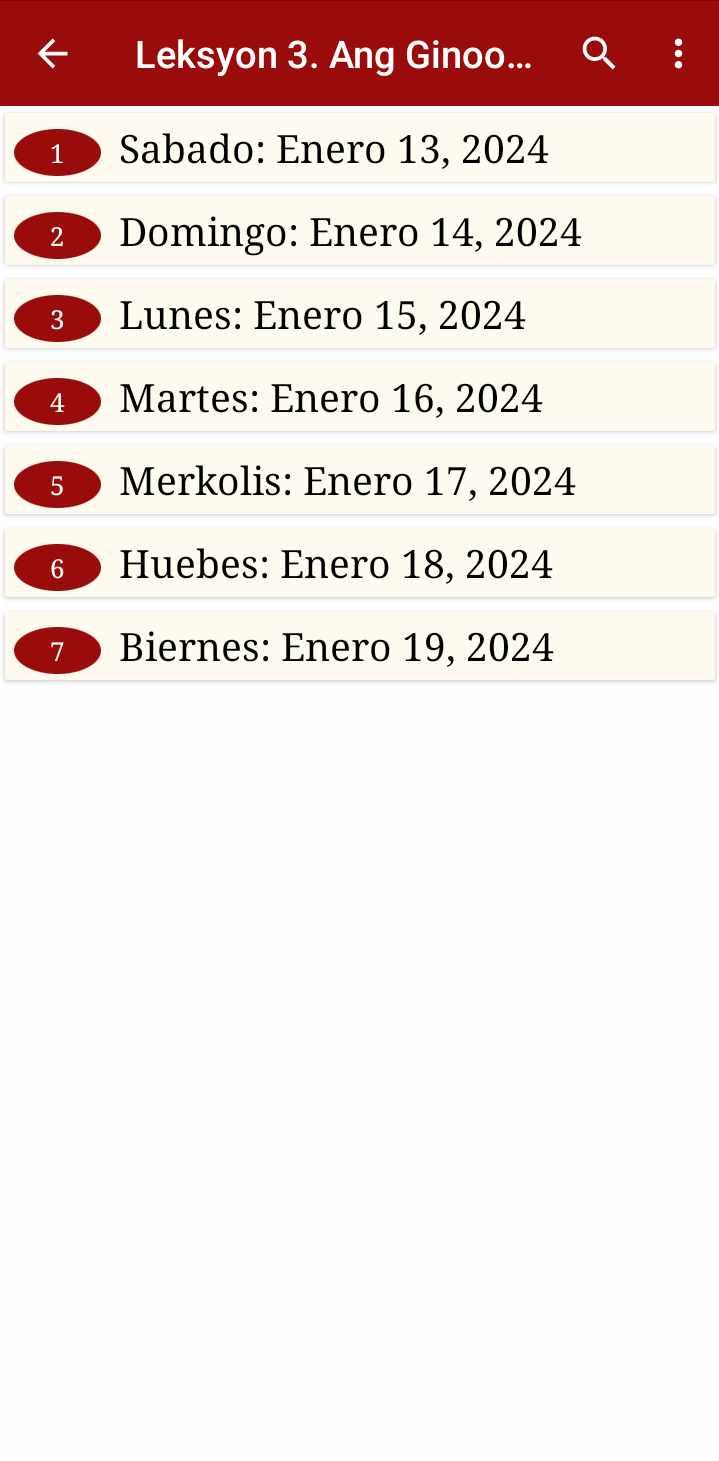Select Domingo: Enero 14, 2024
This screenshot has width=719, height=1461.
[x=360, y=231]
